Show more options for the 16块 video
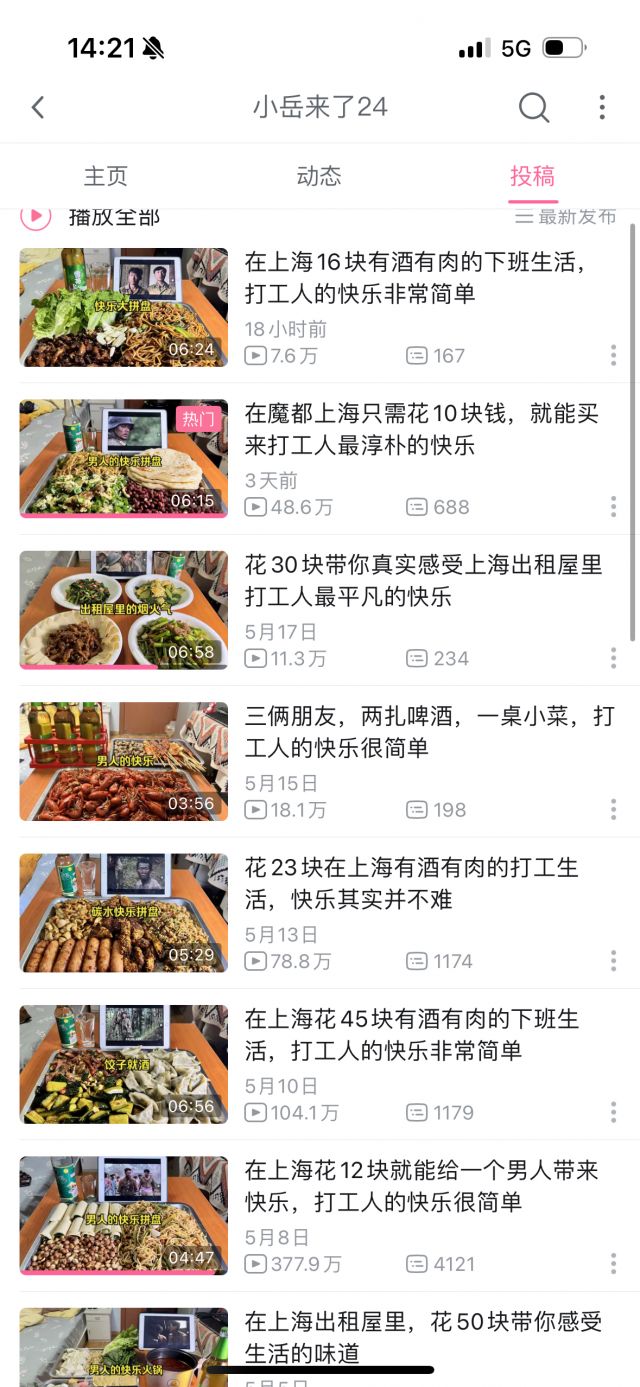This screenshot has height=1387, width=640. (x=613, y=355)
